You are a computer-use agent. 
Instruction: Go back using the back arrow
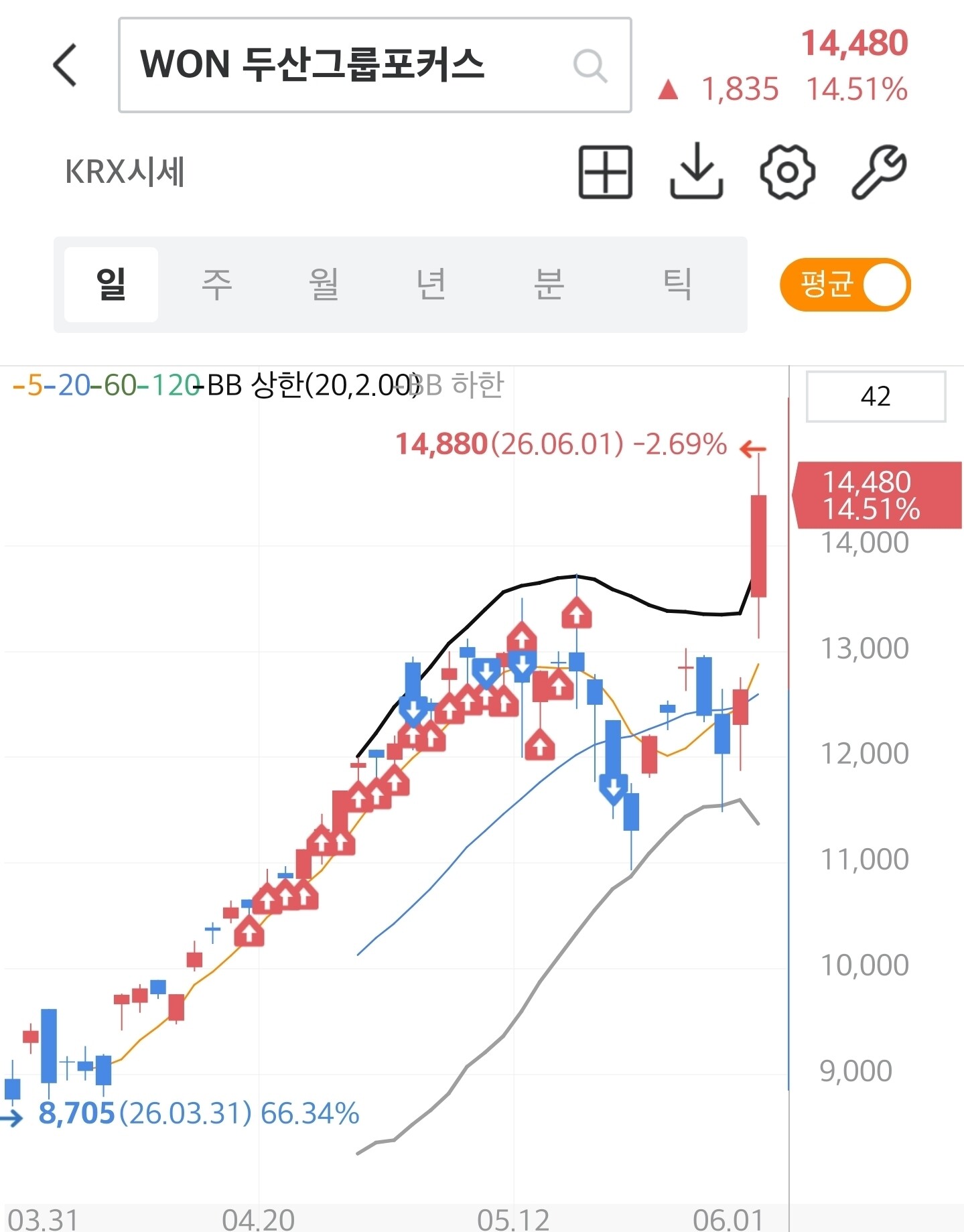(x=65, y=65)
